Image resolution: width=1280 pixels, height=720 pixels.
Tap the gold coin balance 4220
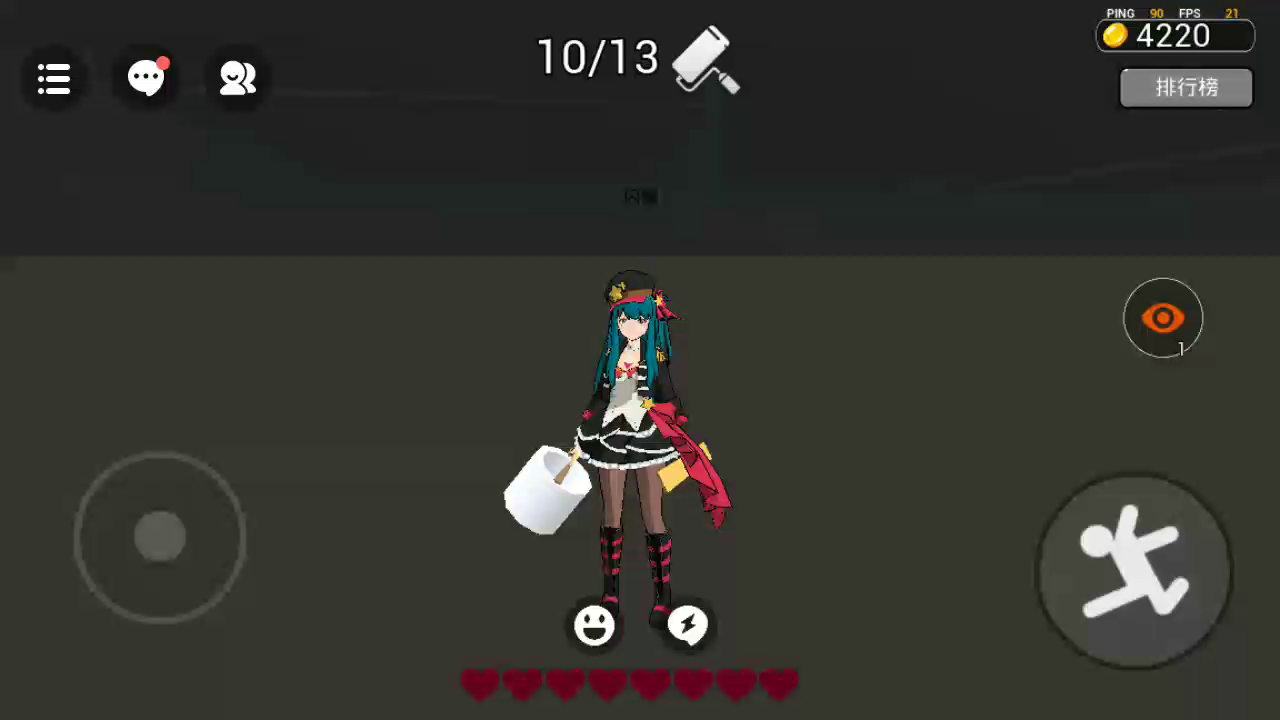pyautogui.click(x=1175, y=36)
